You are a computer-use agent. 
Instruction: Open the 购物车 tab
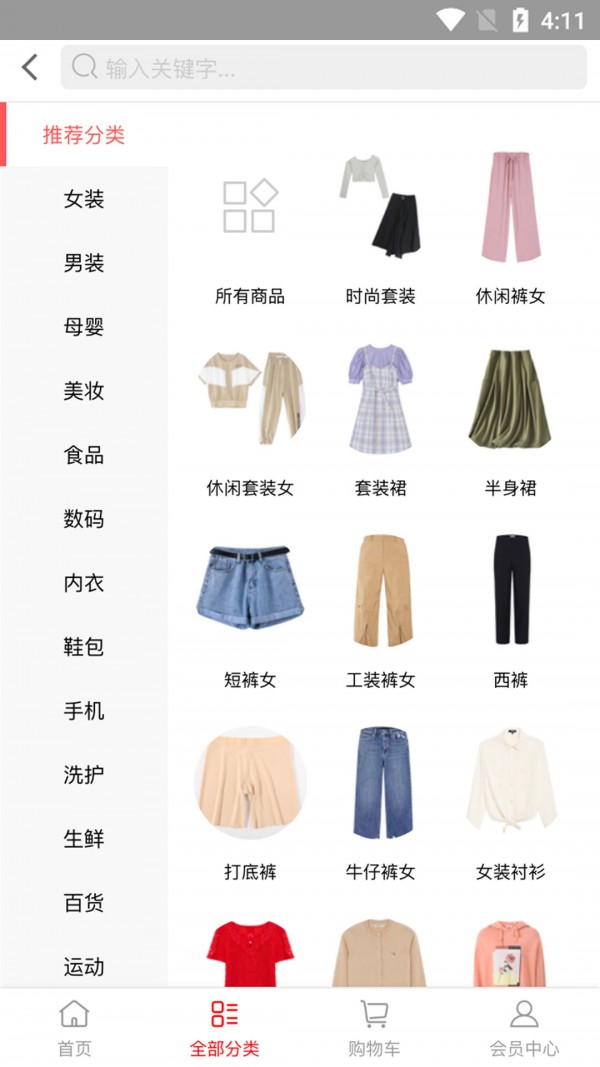pyautogui.click(x=374, y=1028)
